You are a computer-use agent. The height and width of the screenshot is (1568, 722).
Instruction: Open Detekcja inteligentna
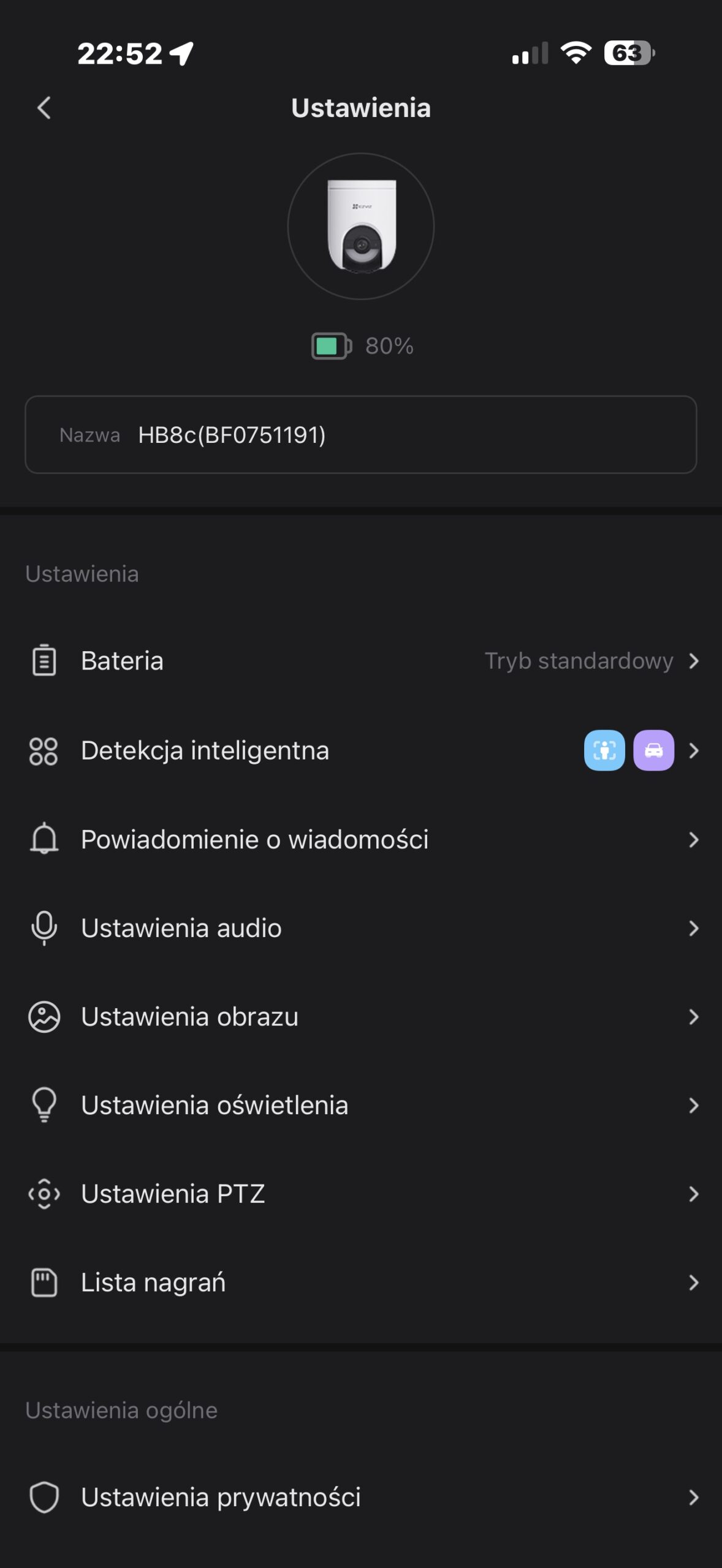360,750
